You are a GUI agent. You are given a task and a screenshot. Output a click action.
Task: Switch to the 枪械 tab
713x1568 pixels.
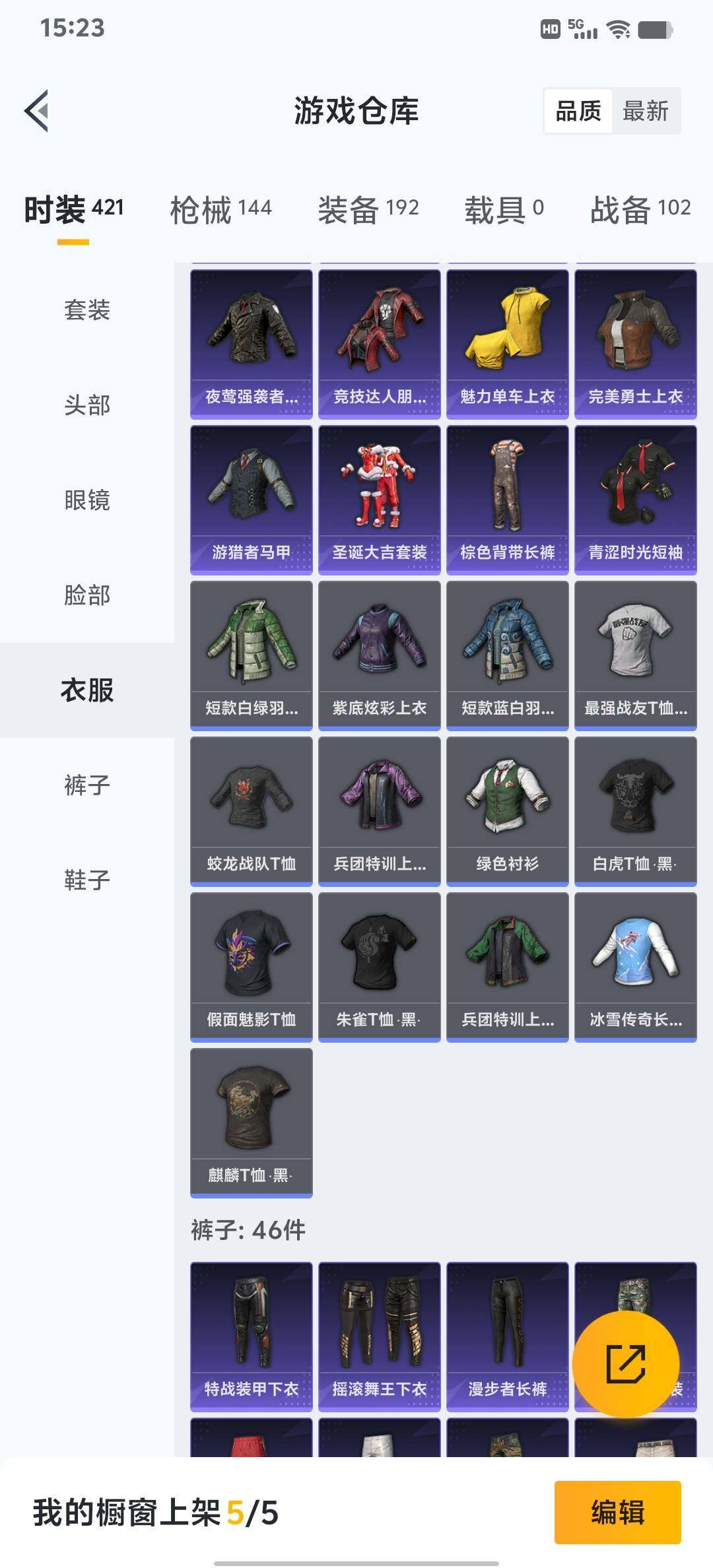[x=221, y=210]
